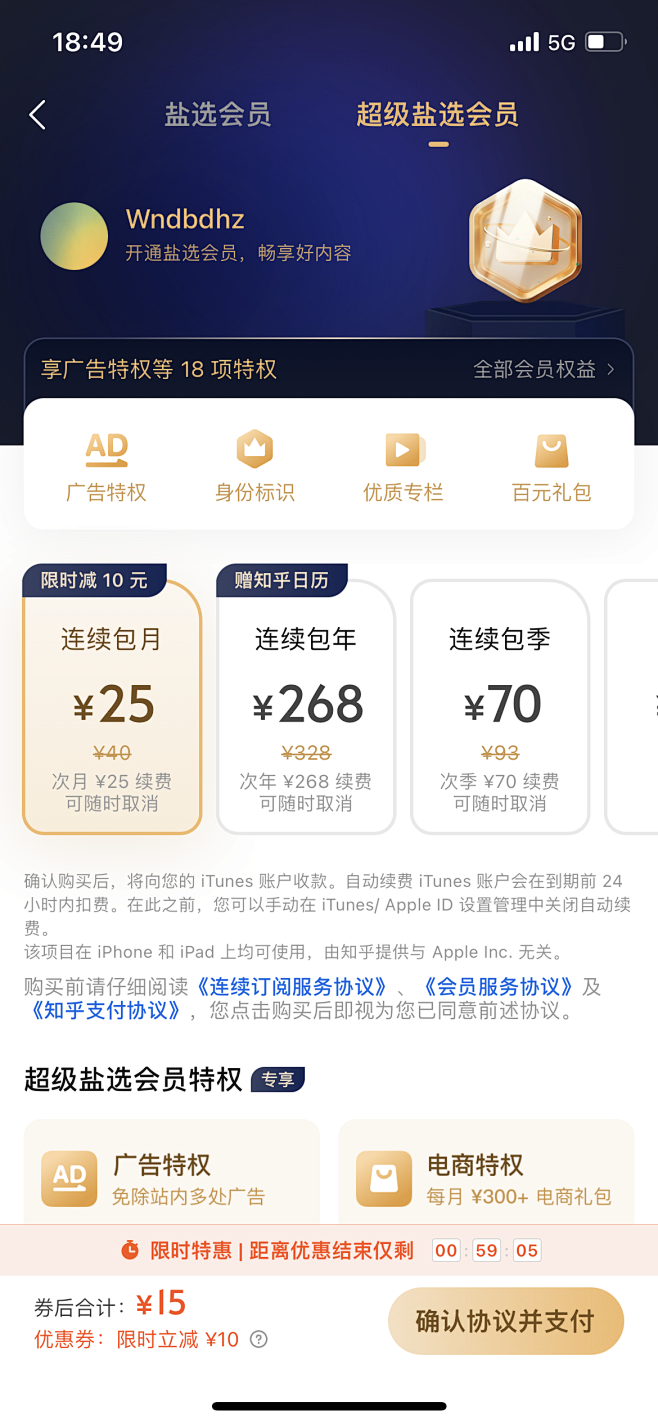The image size is (658, 1424).
Task: Open the 电商特权 privilege card
Action: click(486, 1179)
